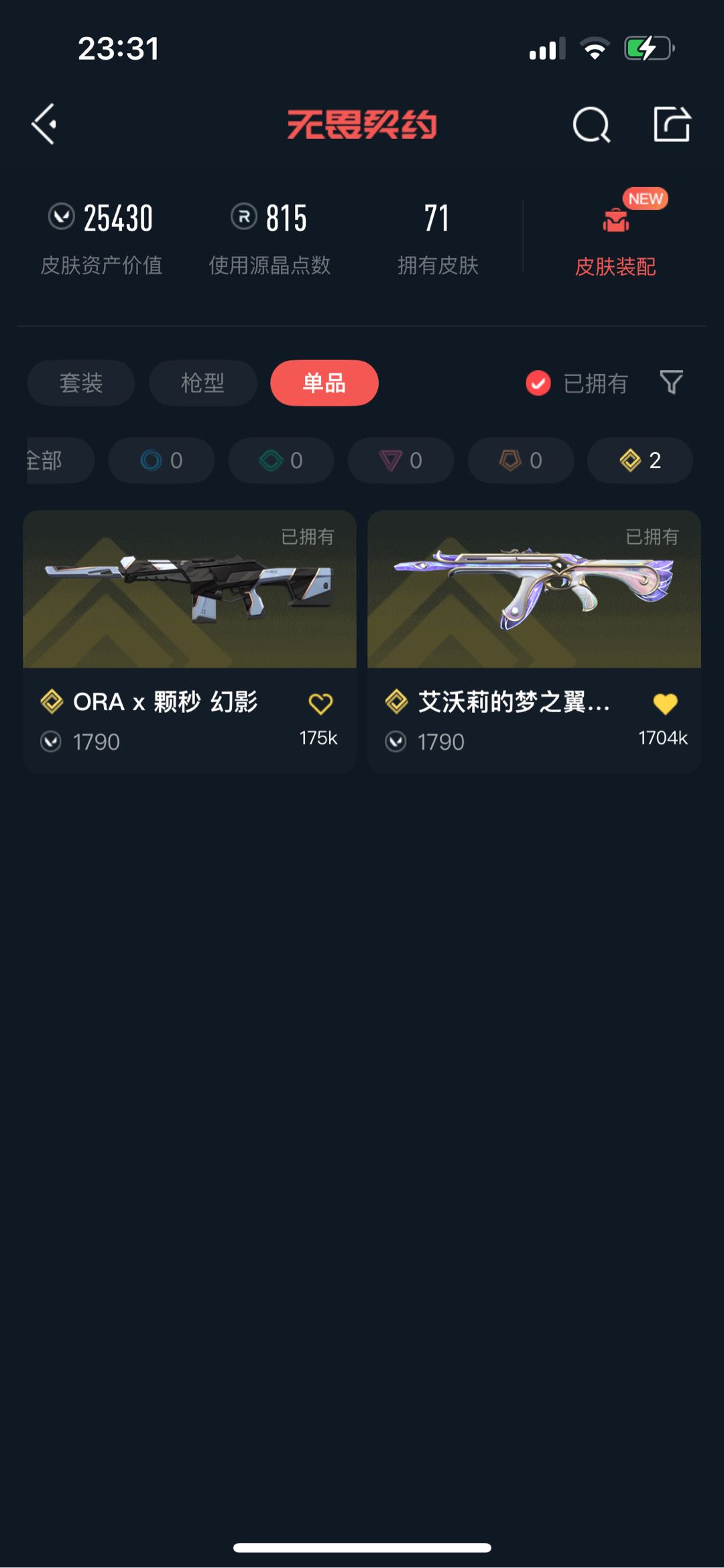This screenshot has width=724, height=1568.
Task: Like the ORA x 颗秒 幻影 skin
Action: (320, 704)
